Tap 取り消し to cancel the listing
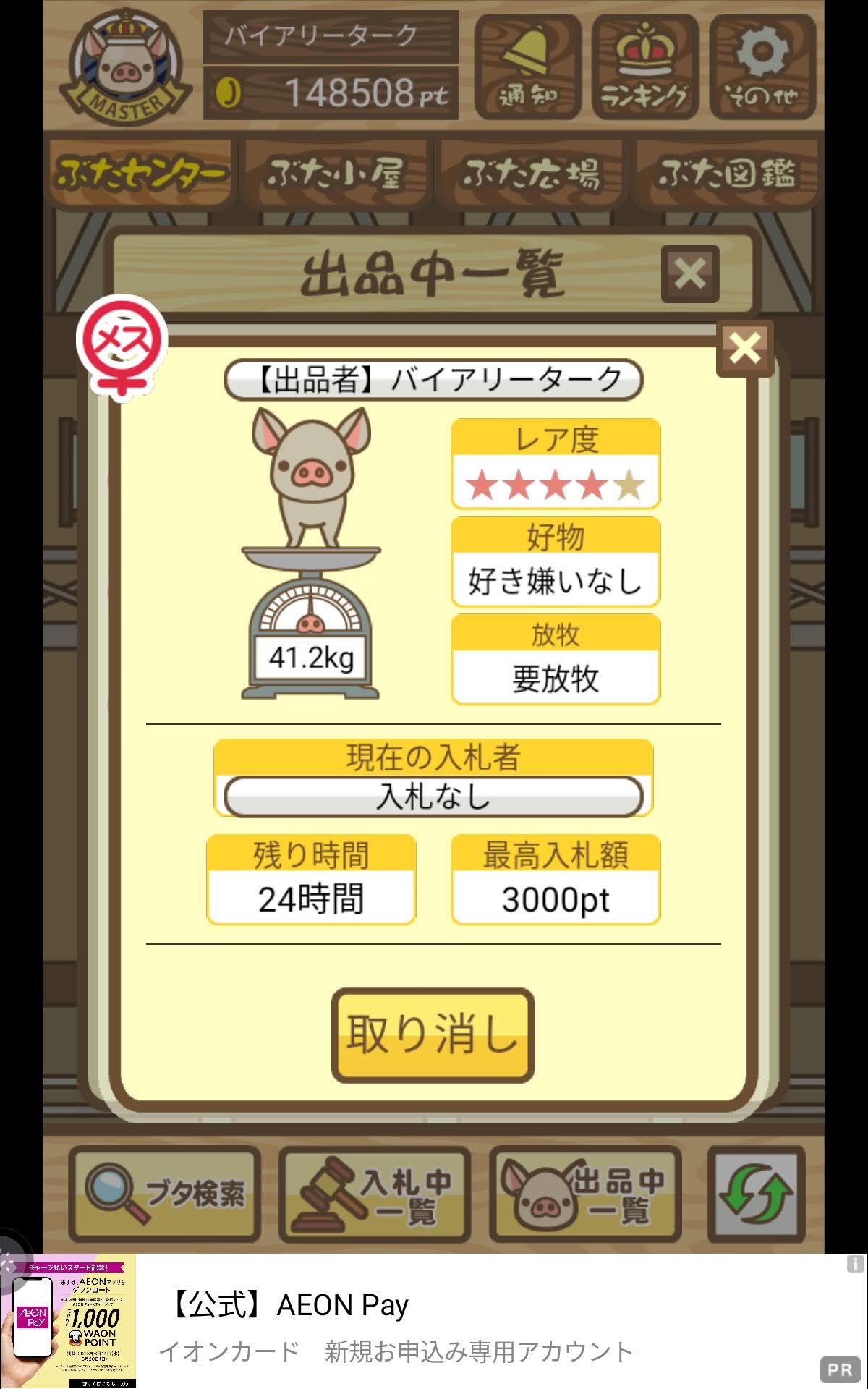The image size is (868, 1389). (x=433, y=1035)
